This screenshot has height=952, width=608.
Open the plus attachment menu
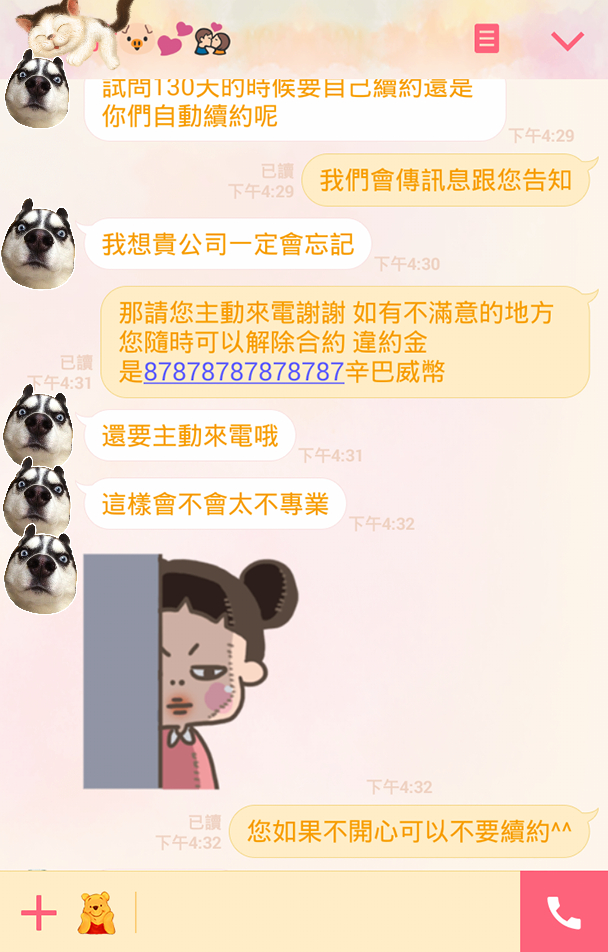point(38,912)
